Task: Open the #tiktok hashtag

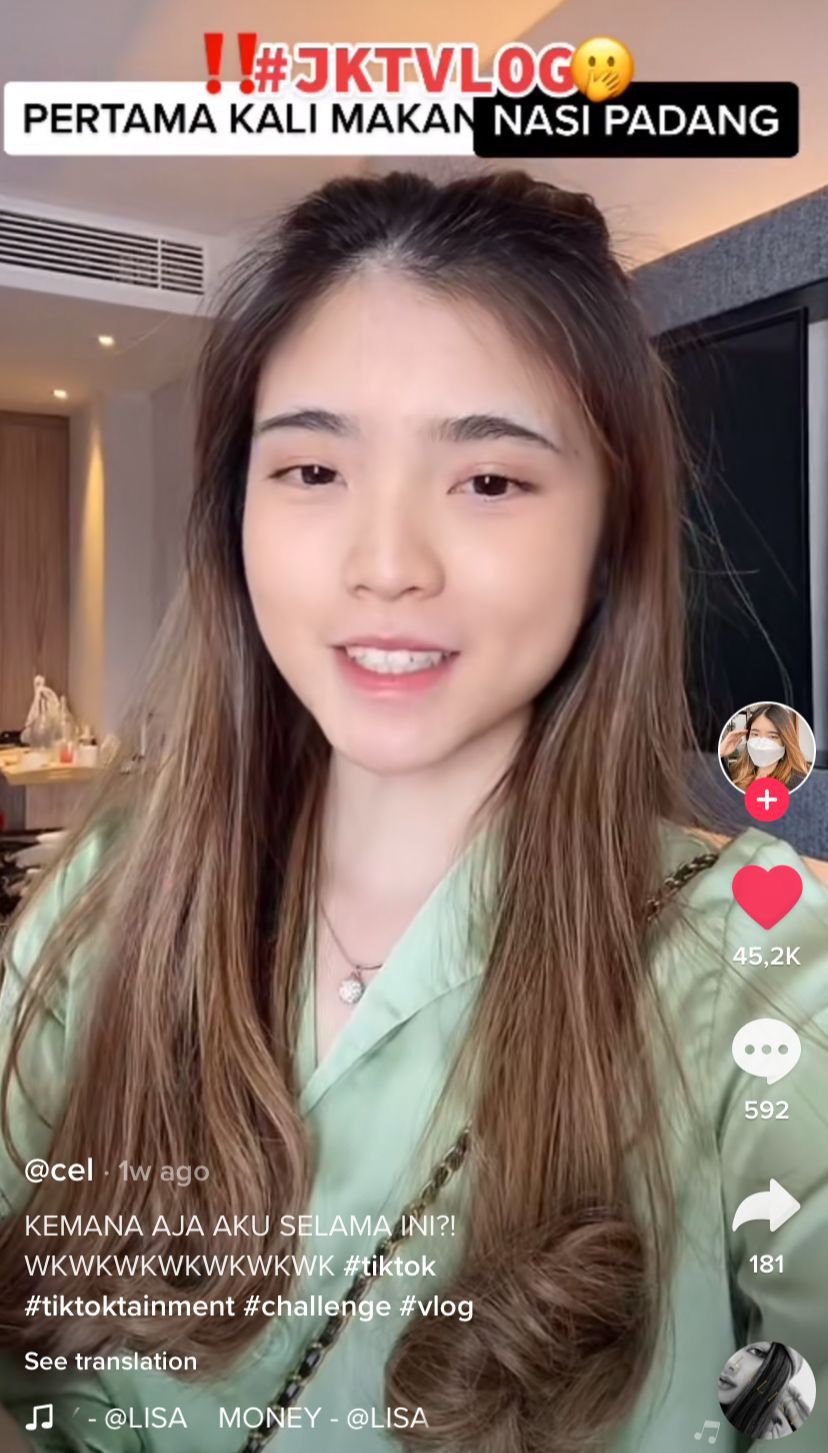Action: (x=389, y=1266)
